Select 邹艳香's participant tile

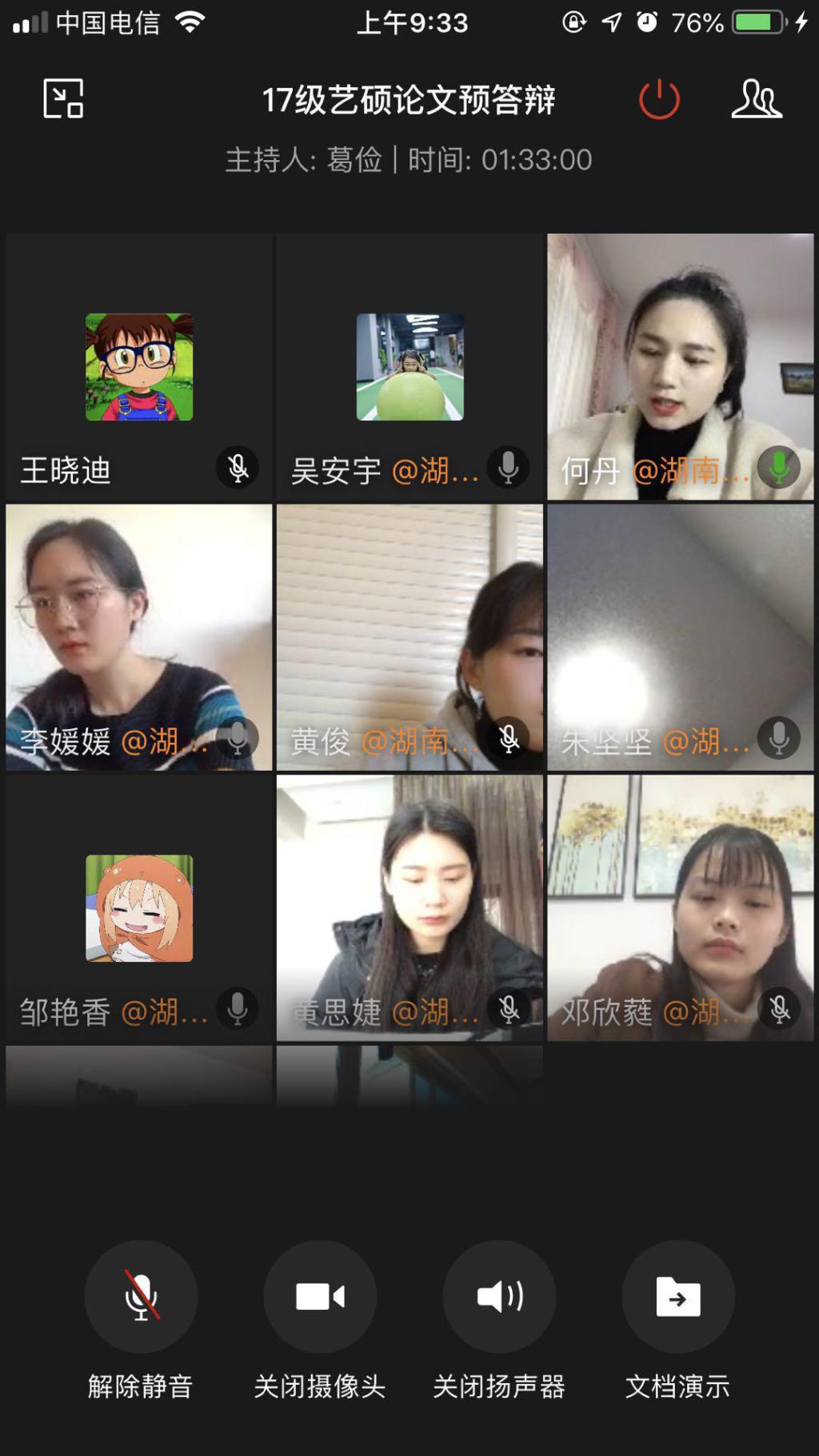pos(139,908)
